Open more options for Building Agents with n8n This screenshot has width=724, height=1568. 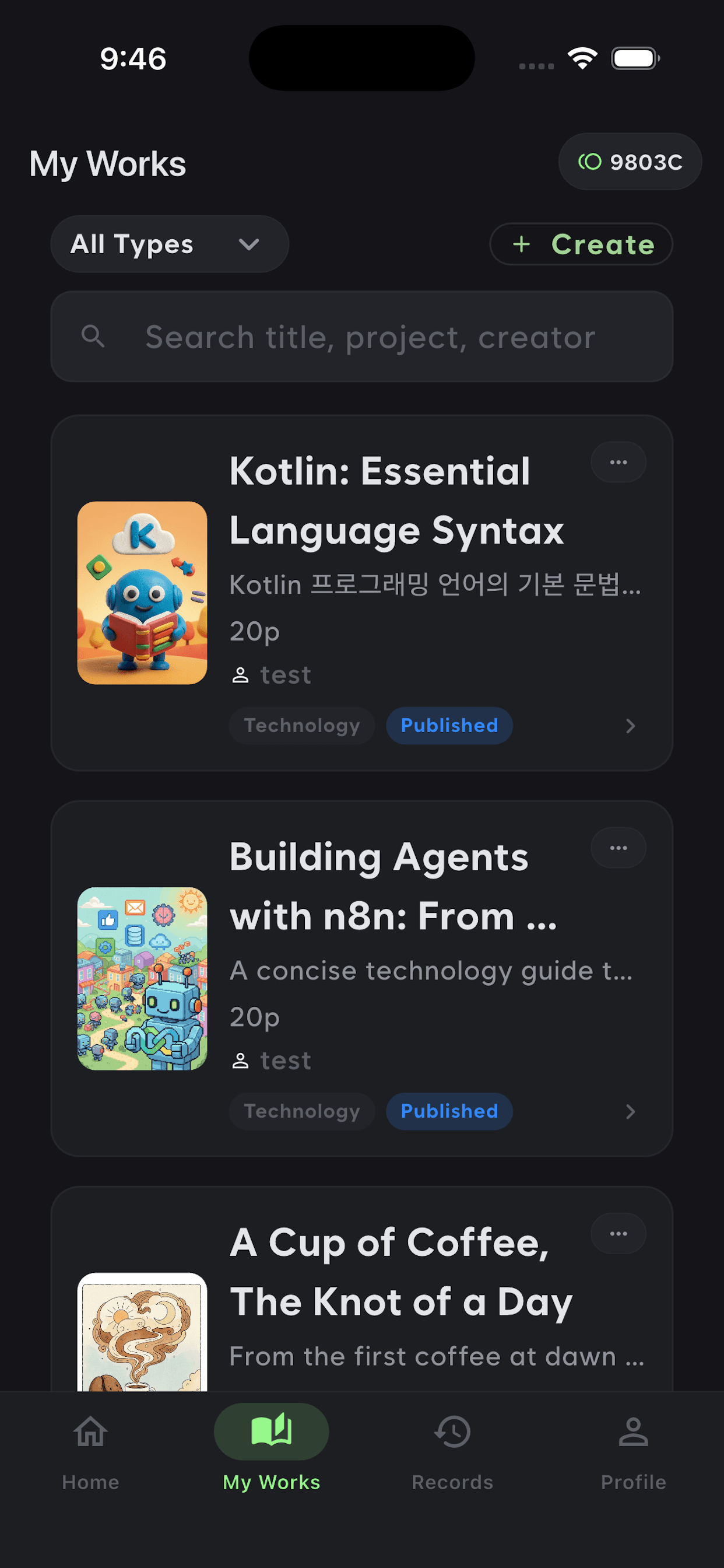(618, 848)
